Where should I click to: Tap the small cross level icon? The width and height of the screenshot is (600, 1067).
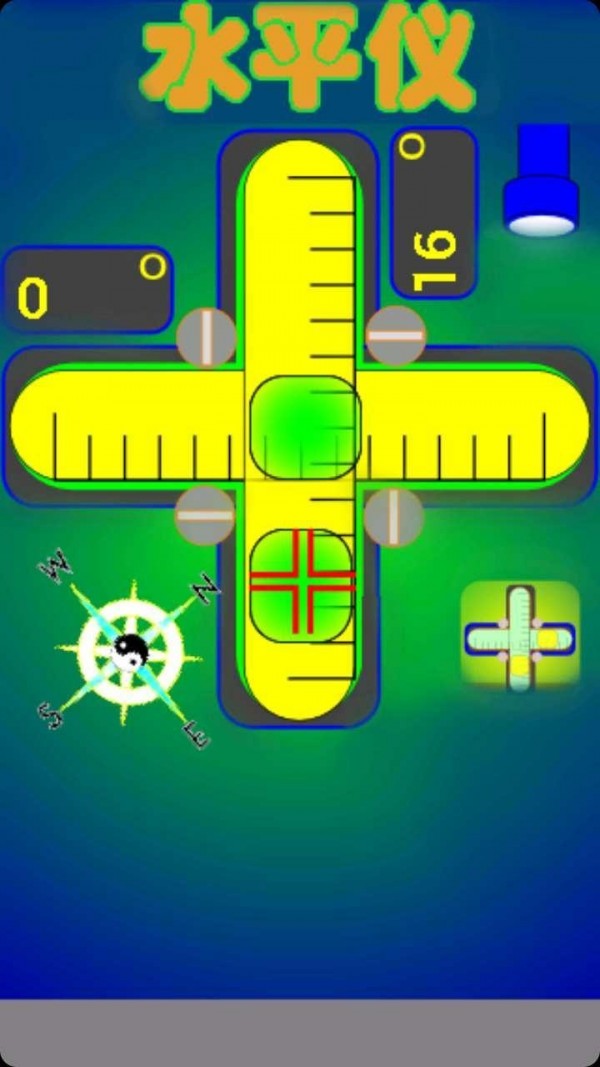click(520, 638)
